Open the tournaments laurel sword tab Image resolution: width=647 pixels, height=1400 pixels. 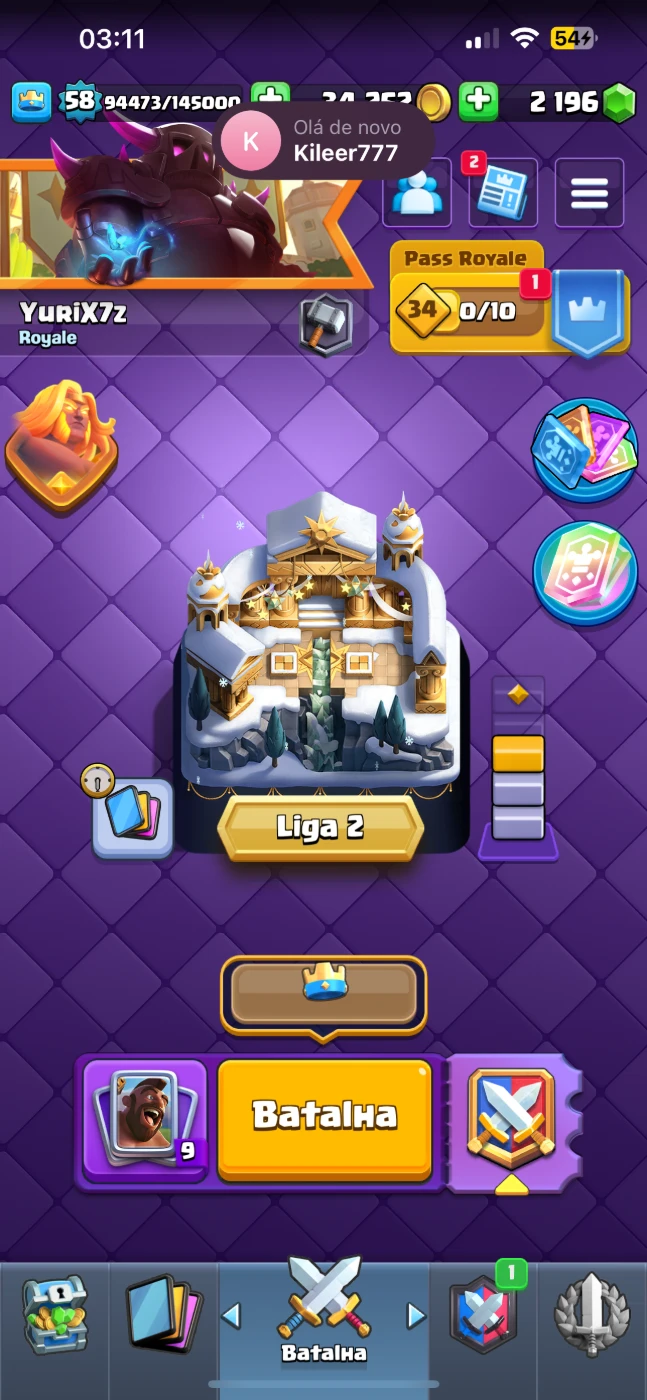click(x=591, y=1315)
